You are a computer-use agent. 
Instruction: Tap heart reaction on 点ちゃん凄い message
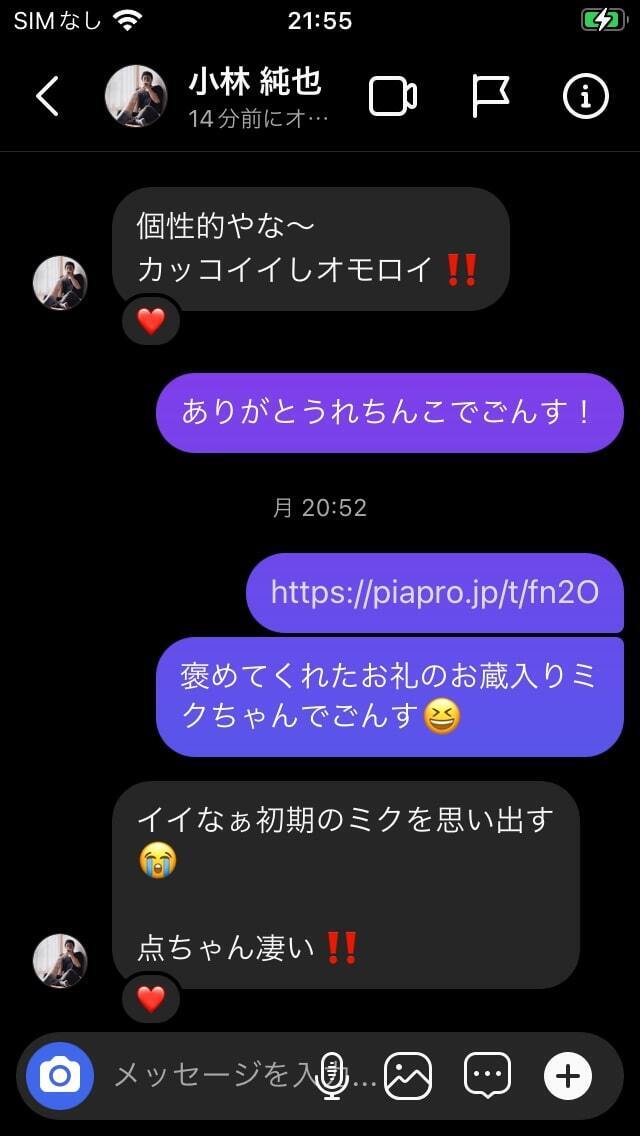coord(151,998)
